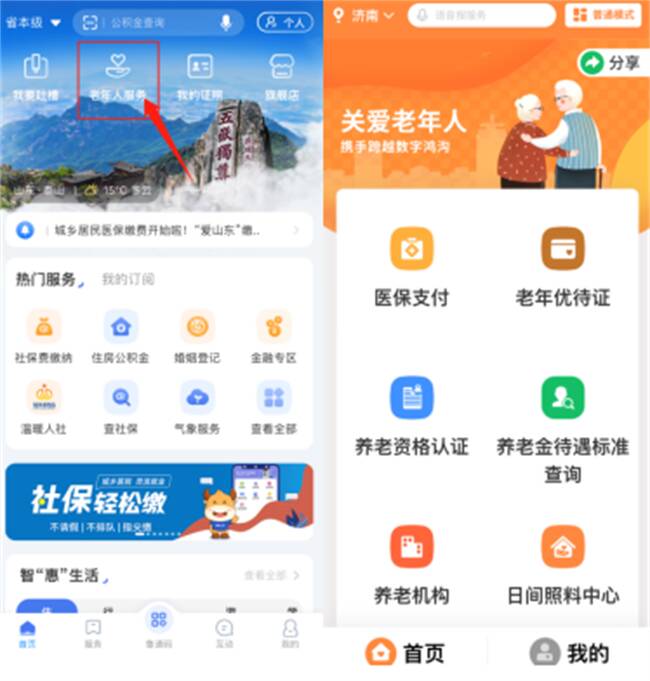Image resolution: width=650 pixels, height=681 pixels.
Task: Open 住房公积金 service
Action: click(120, 337)
